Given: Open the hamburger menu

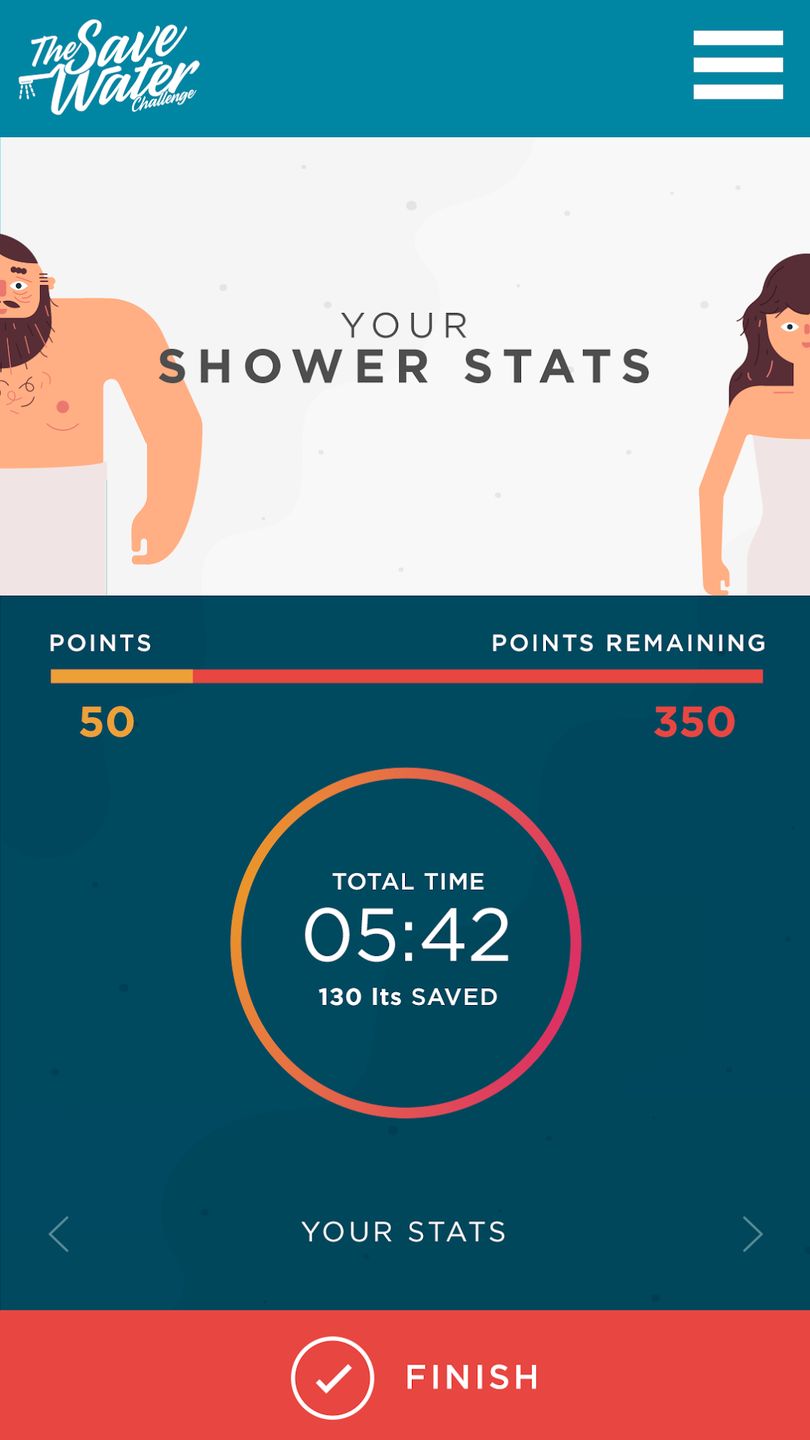Looking at the screenshot, I should 738,65.
